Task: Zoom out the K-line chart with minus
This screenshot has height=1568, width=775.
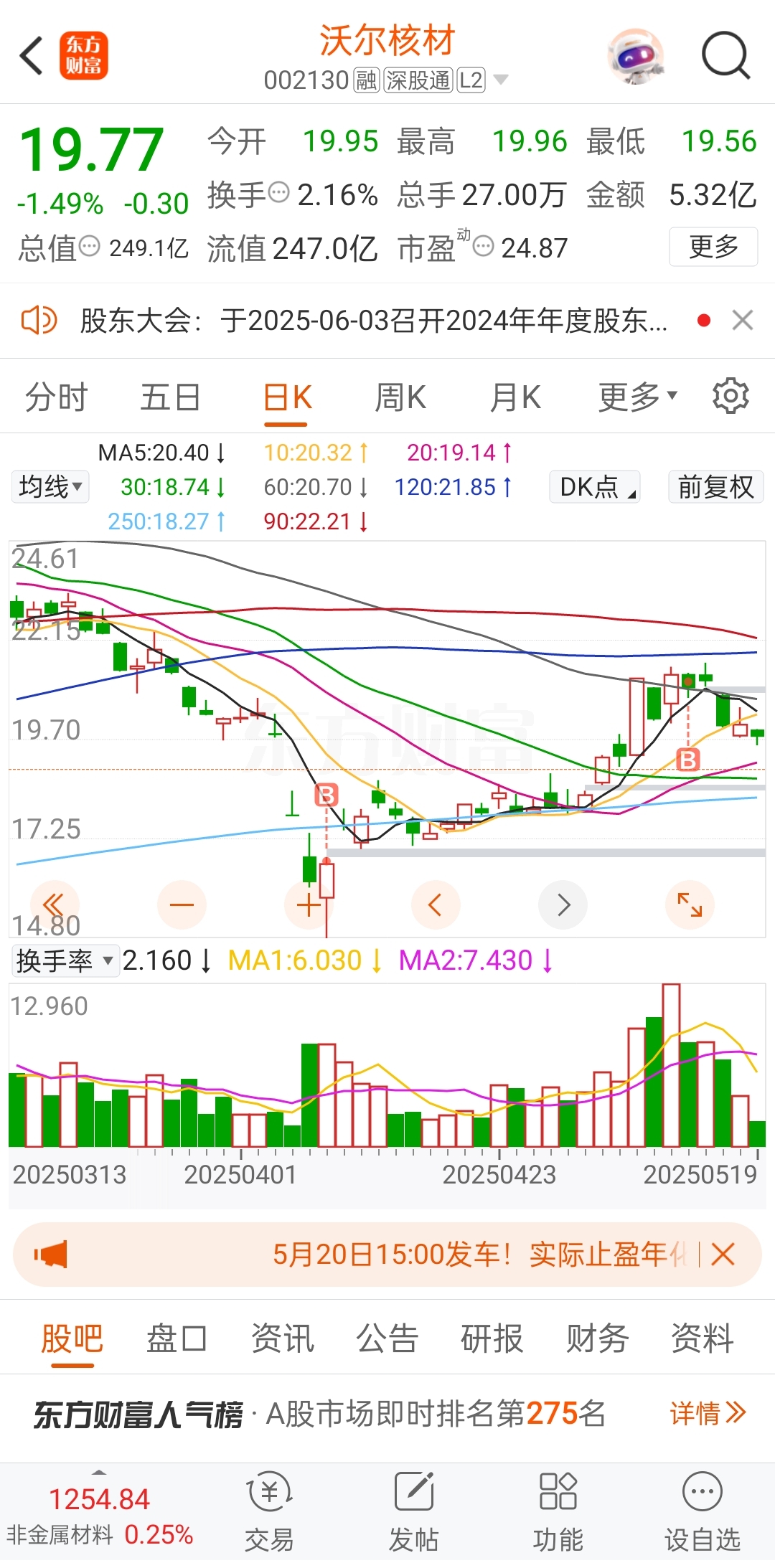Action: [182, 905]
